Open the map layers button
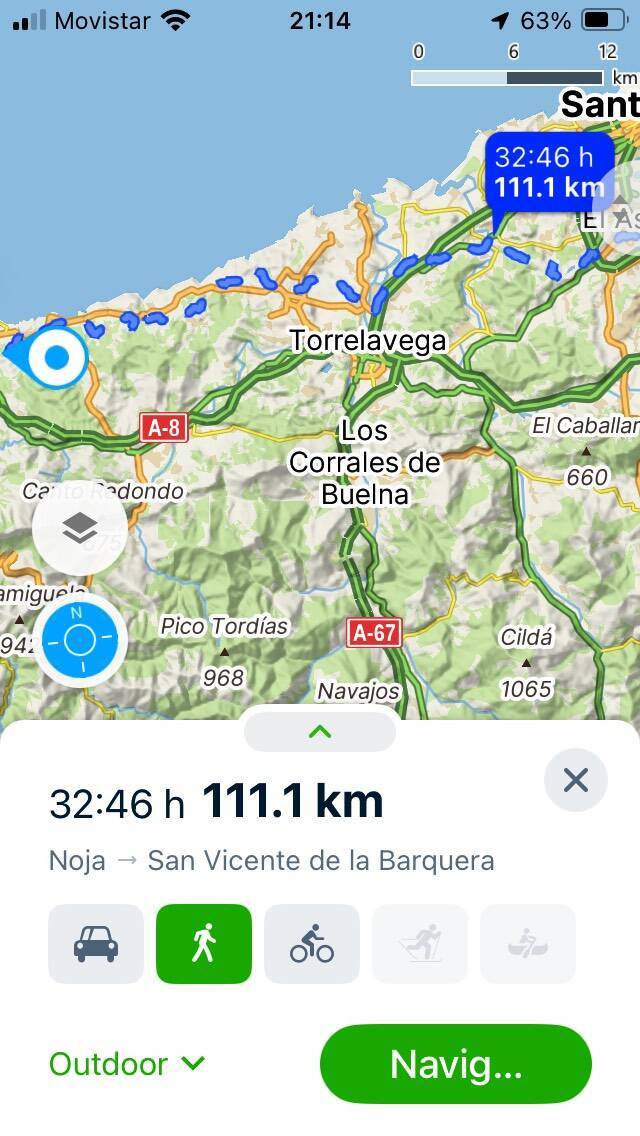 [x=80, y=528]
